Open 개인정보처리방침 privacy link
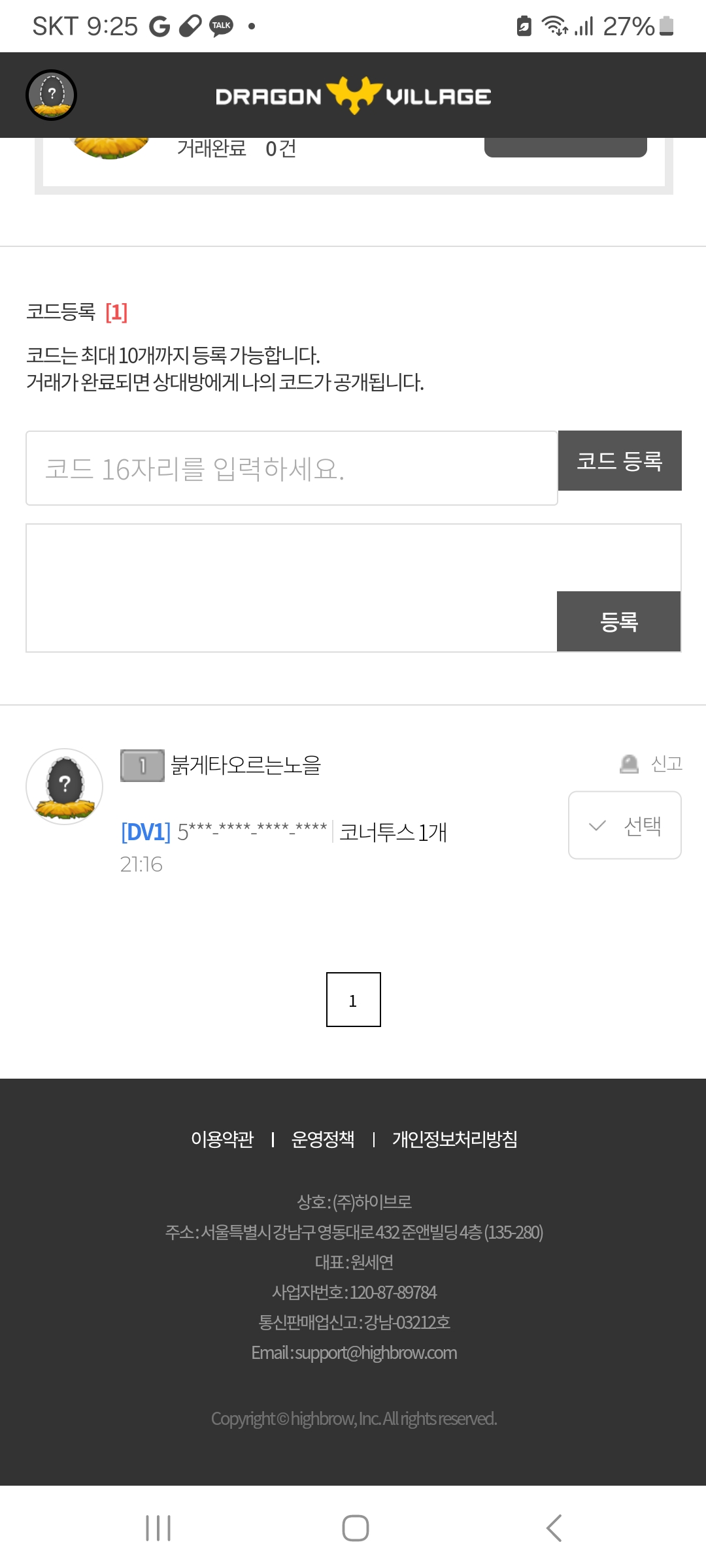 click(x=455, y=1139)
